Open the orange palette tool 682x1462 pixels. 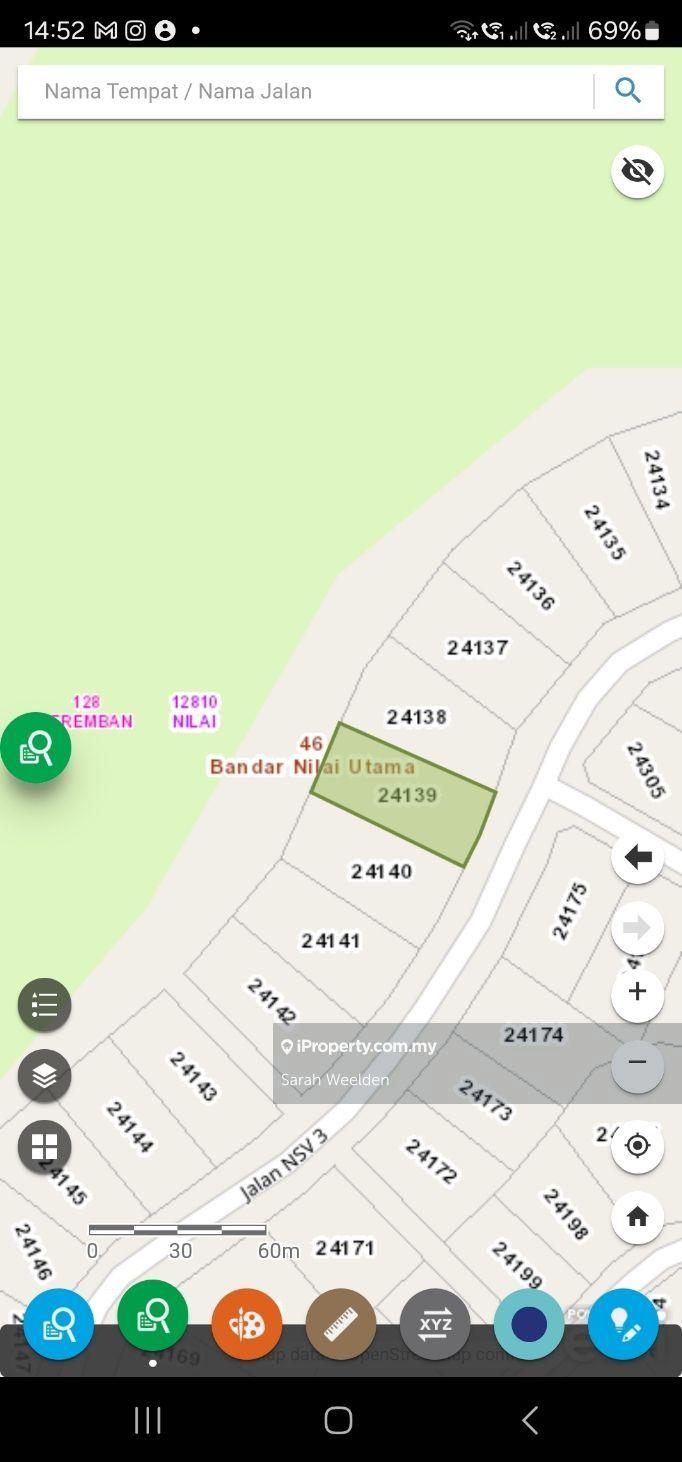click(246, 1324)
